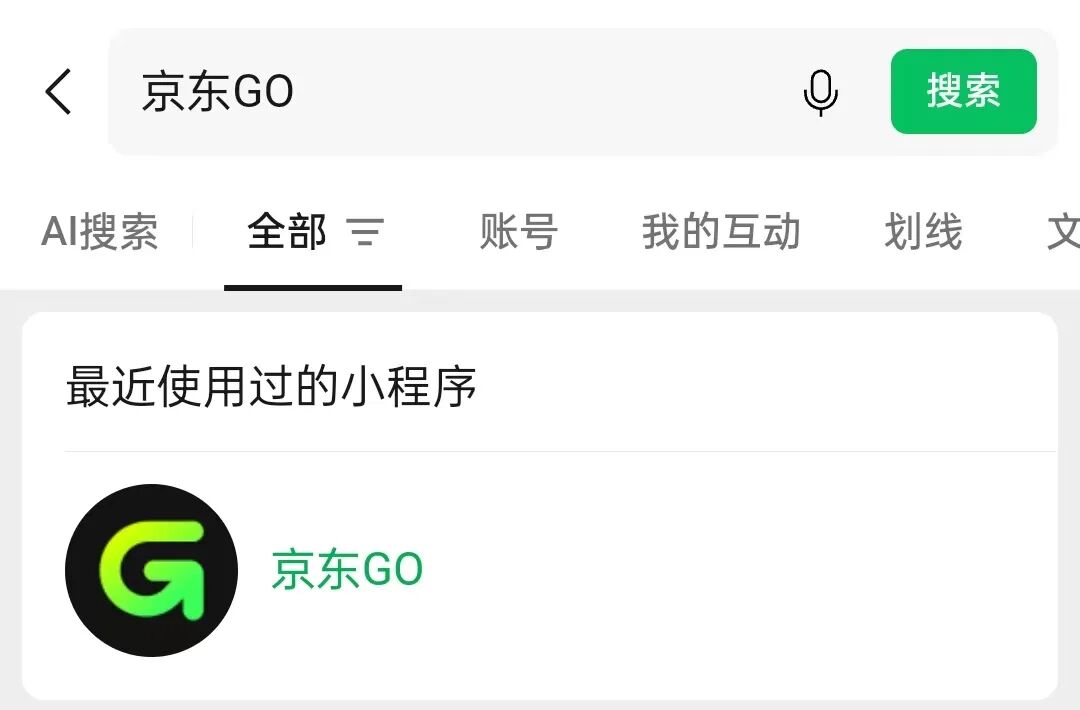Open the 京东GO mini program result
Viewport: 1080px width, 710px height.
point(347,571)
